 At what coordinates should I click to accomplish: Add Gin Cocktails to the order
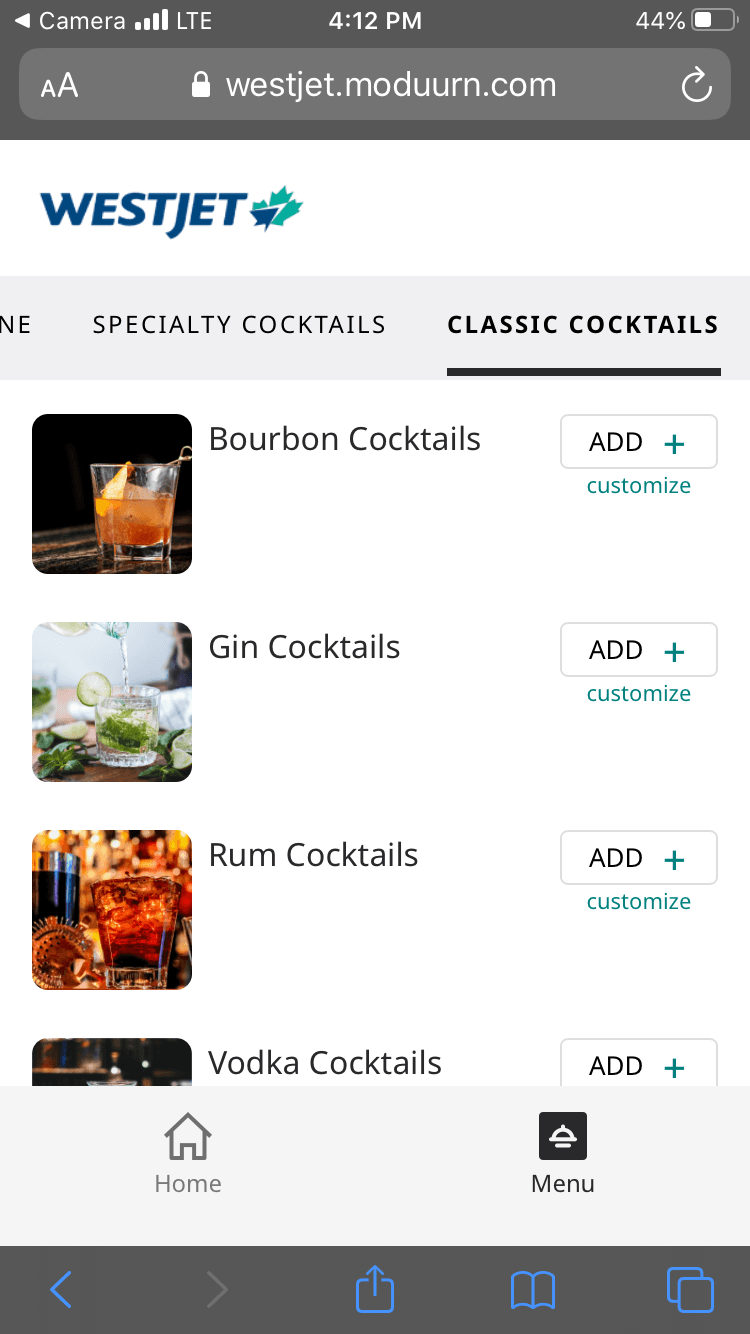[638, 650]
